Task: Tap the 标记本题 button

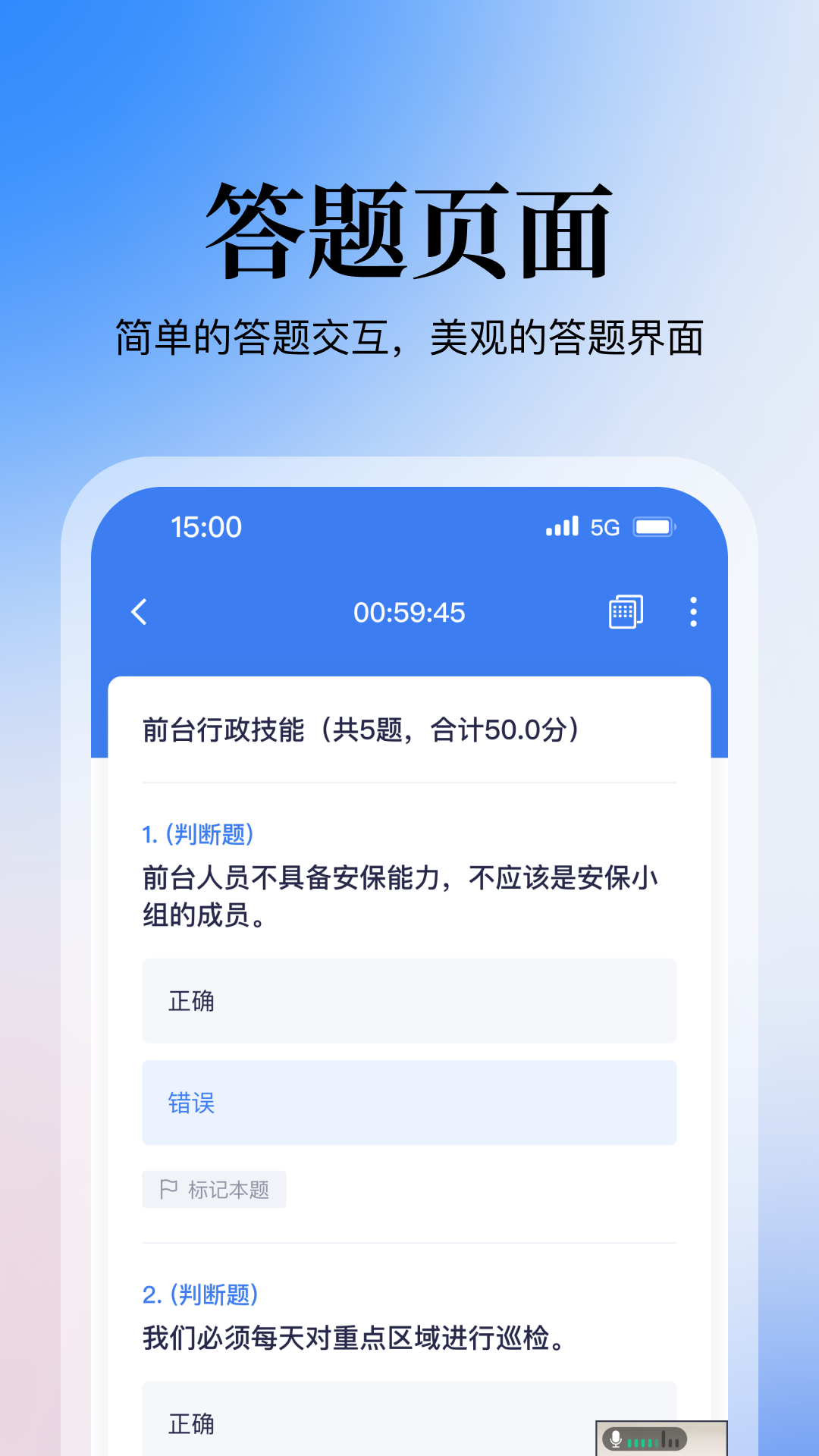Action: pyautogui.click(x=214, y=1189)
